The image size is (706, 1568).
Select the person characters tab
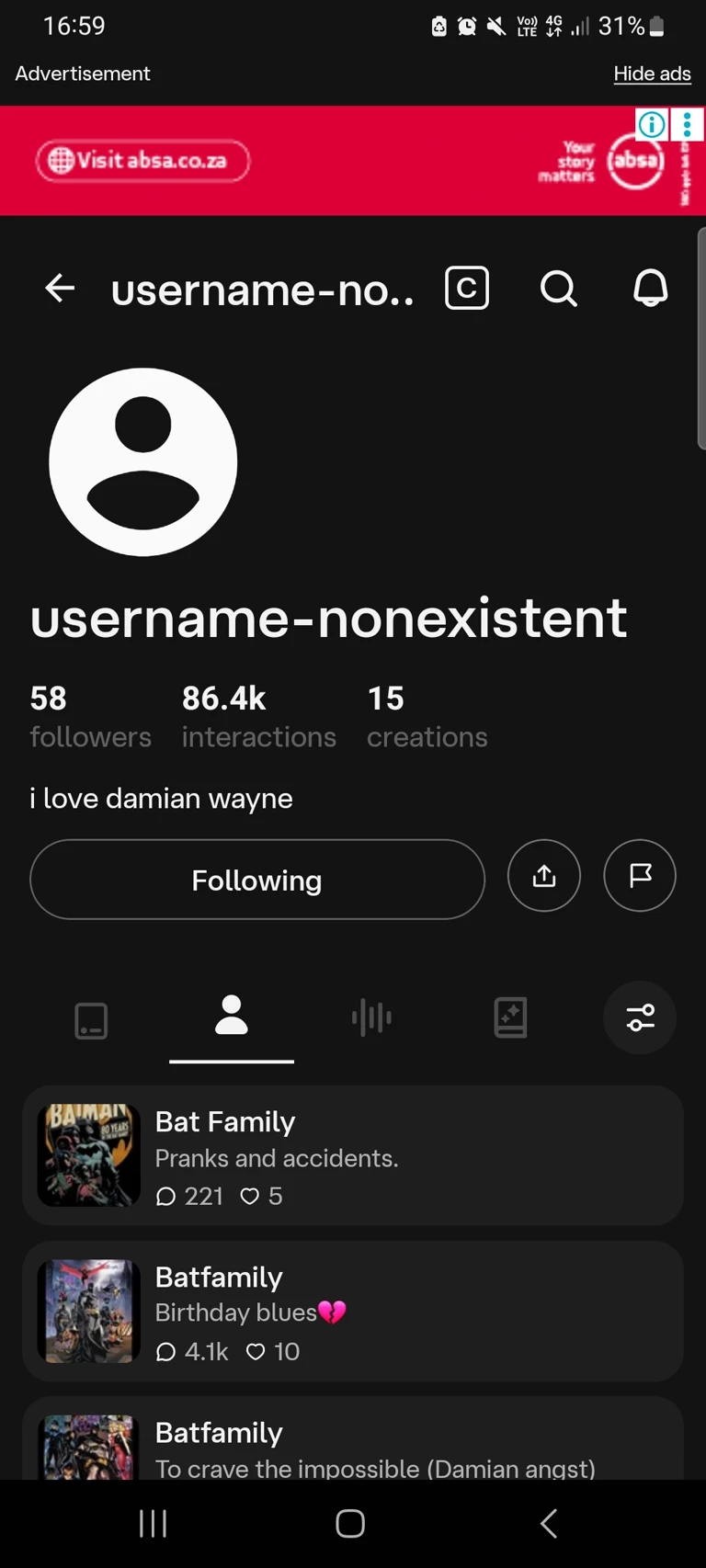[232, 1017]
